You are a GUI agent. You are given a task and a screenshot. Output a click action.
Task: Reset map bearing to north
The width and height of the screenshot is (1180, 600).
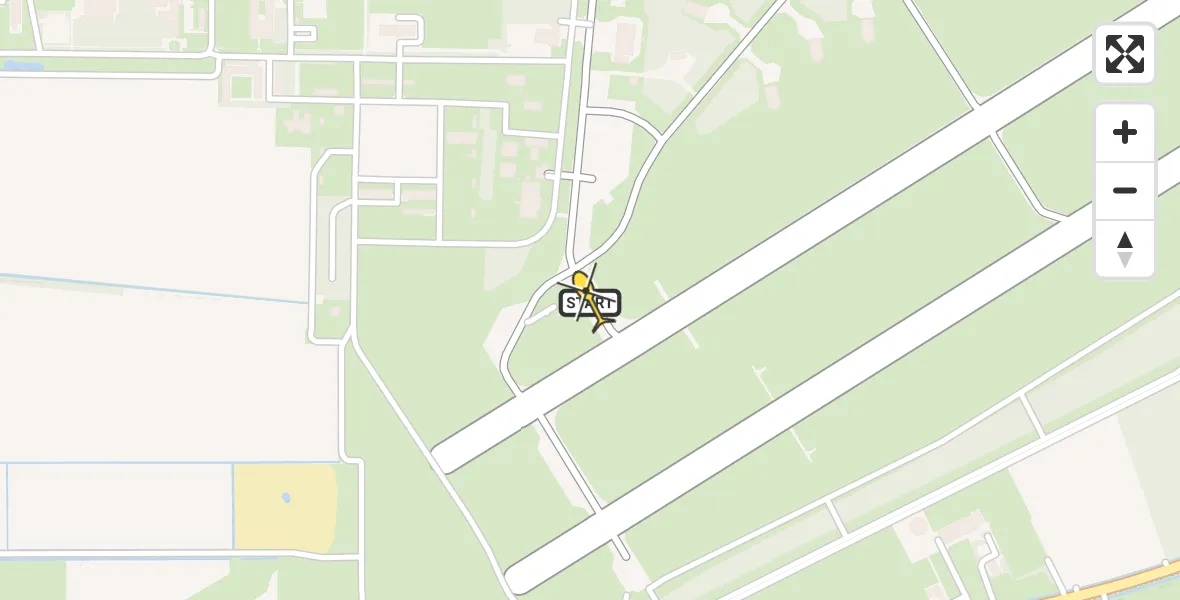(x=1124, y=249)
